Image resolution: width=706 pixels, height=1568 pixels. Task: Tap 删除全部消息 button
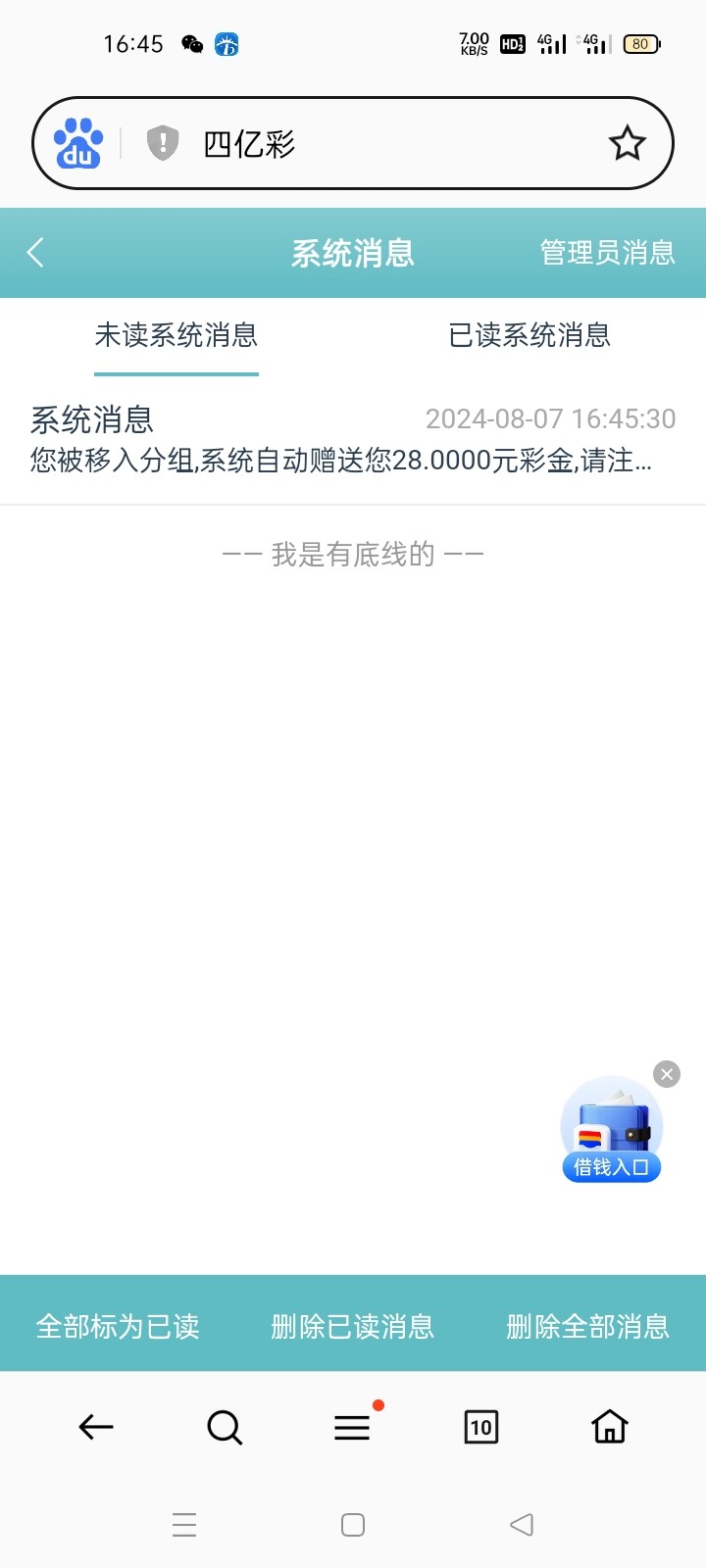(x=588, y=1326)
